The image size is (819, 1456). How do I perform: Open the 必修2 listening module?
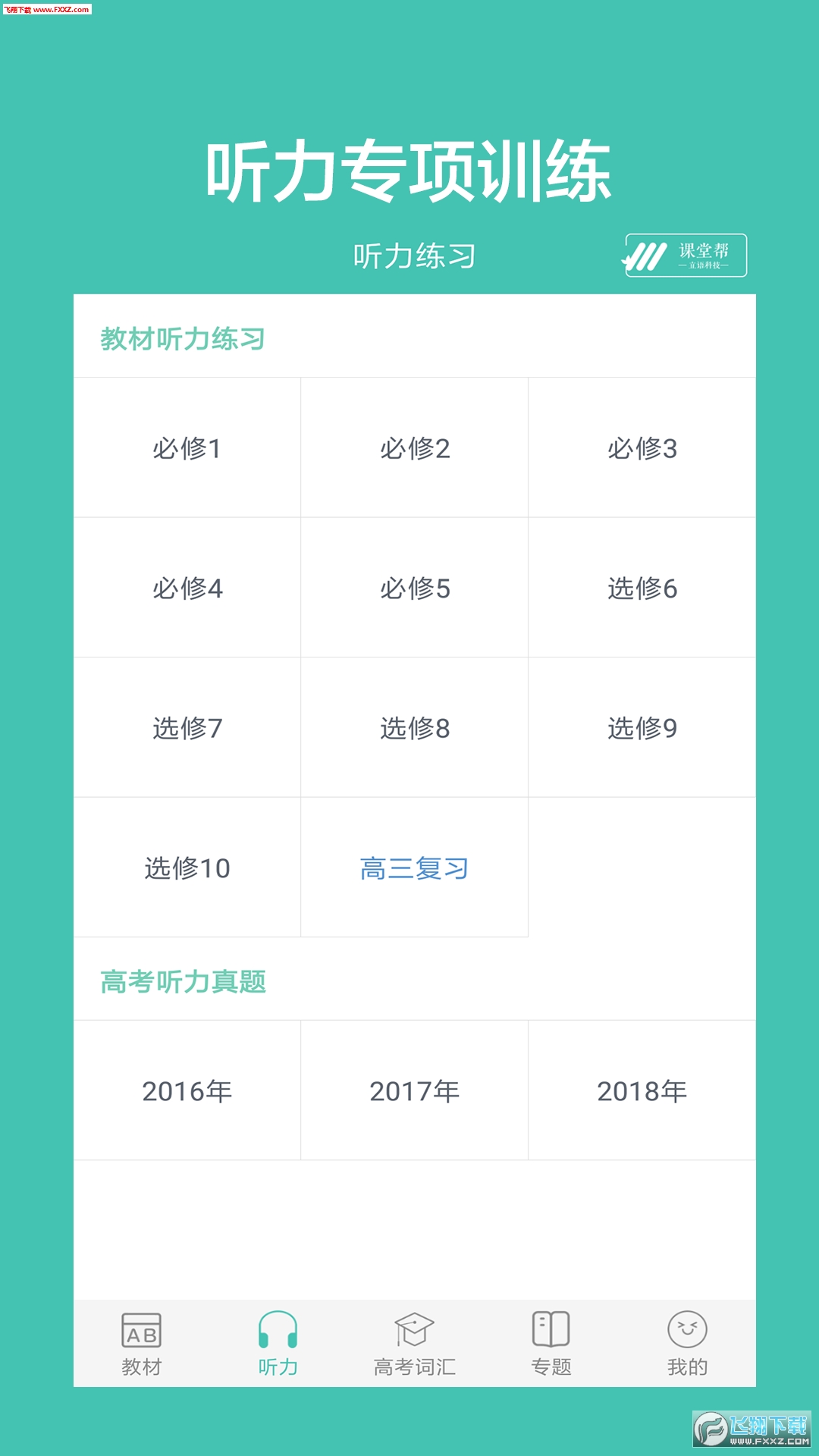click(x=414, y=447)
